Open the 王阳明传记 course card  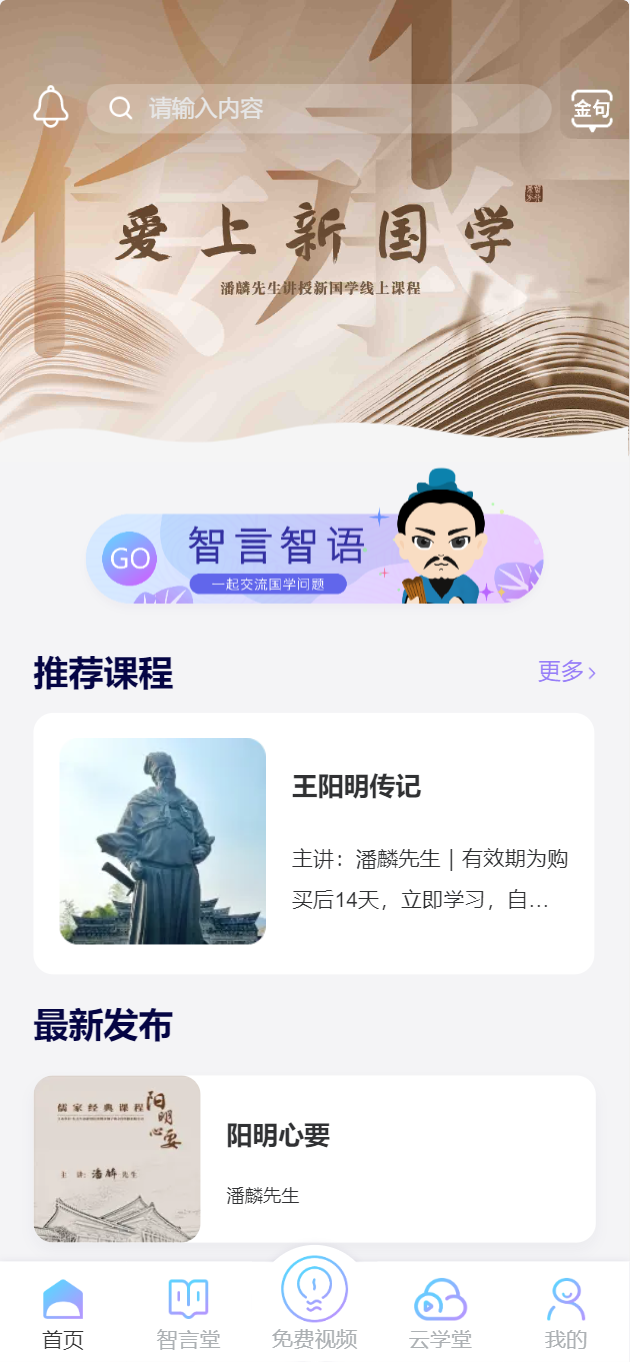[314, 842]
